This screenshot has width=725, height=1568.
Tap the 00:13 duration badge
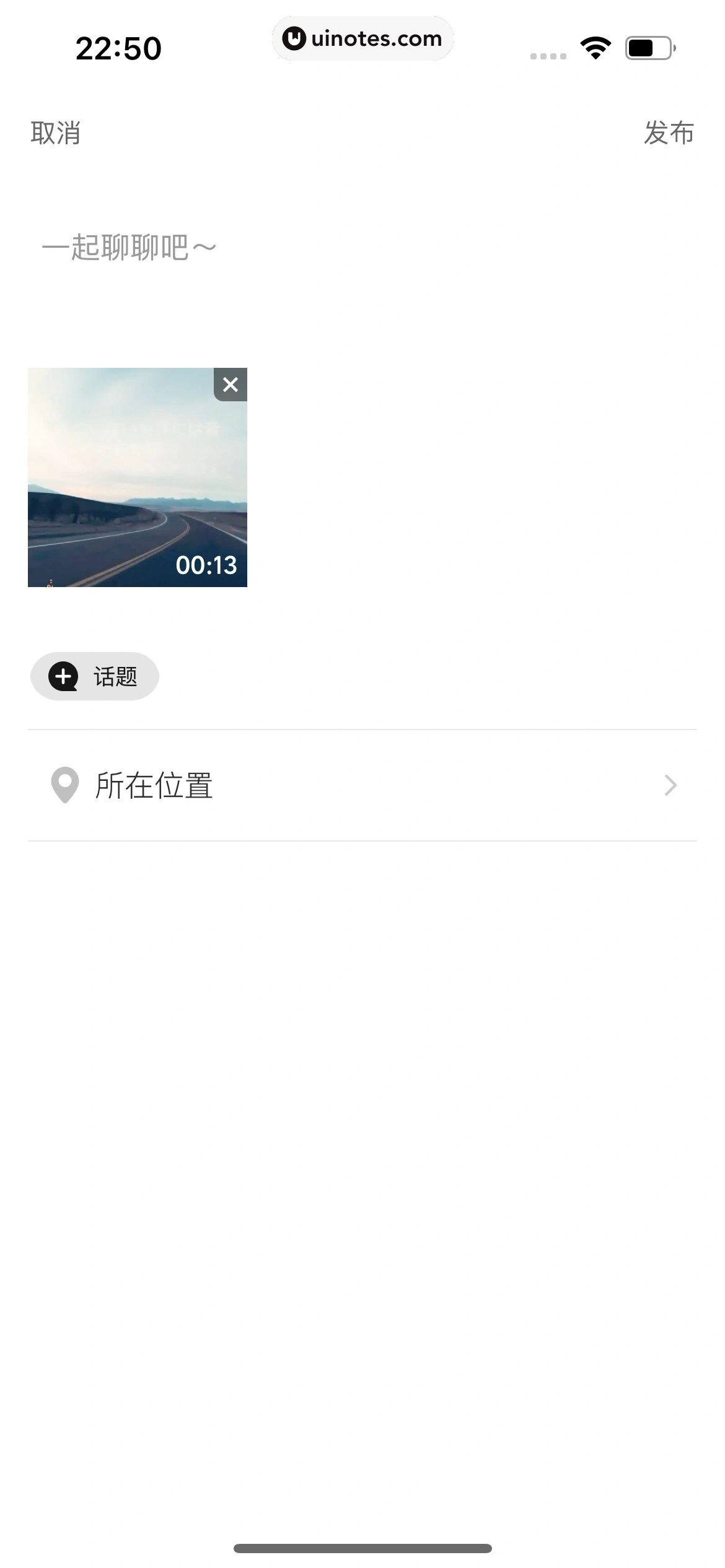pos(206,564)
